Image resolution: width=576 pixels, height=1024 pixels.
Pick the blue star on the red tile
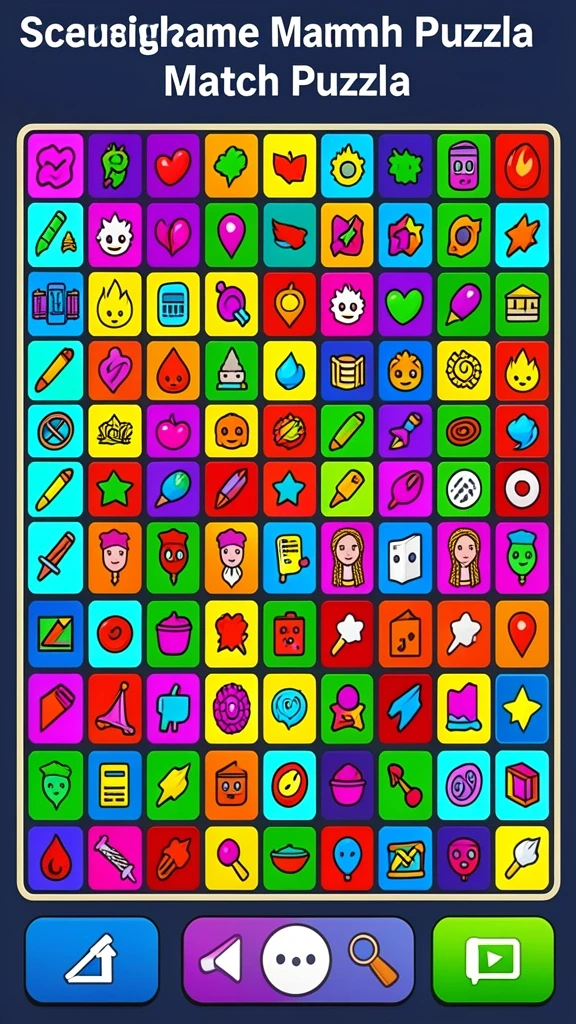tap(289, 489)
